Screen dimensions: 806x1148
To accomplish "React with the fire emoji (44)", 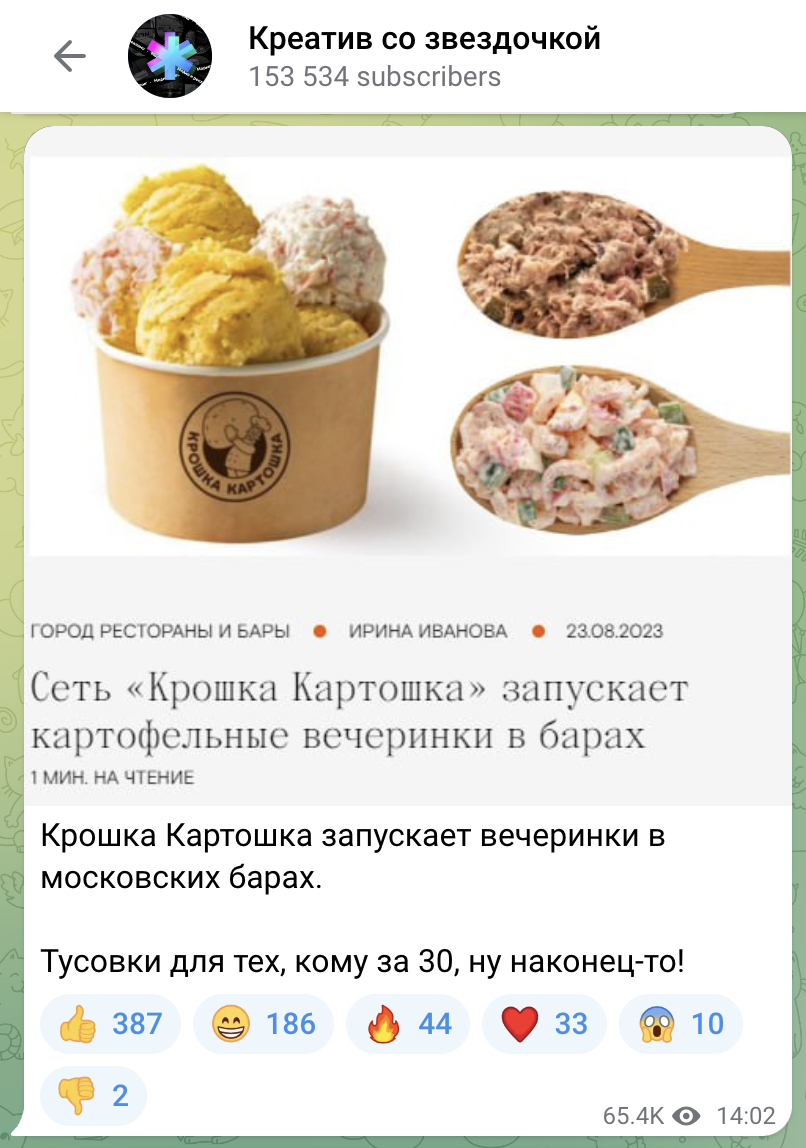I will (408, 1024).
